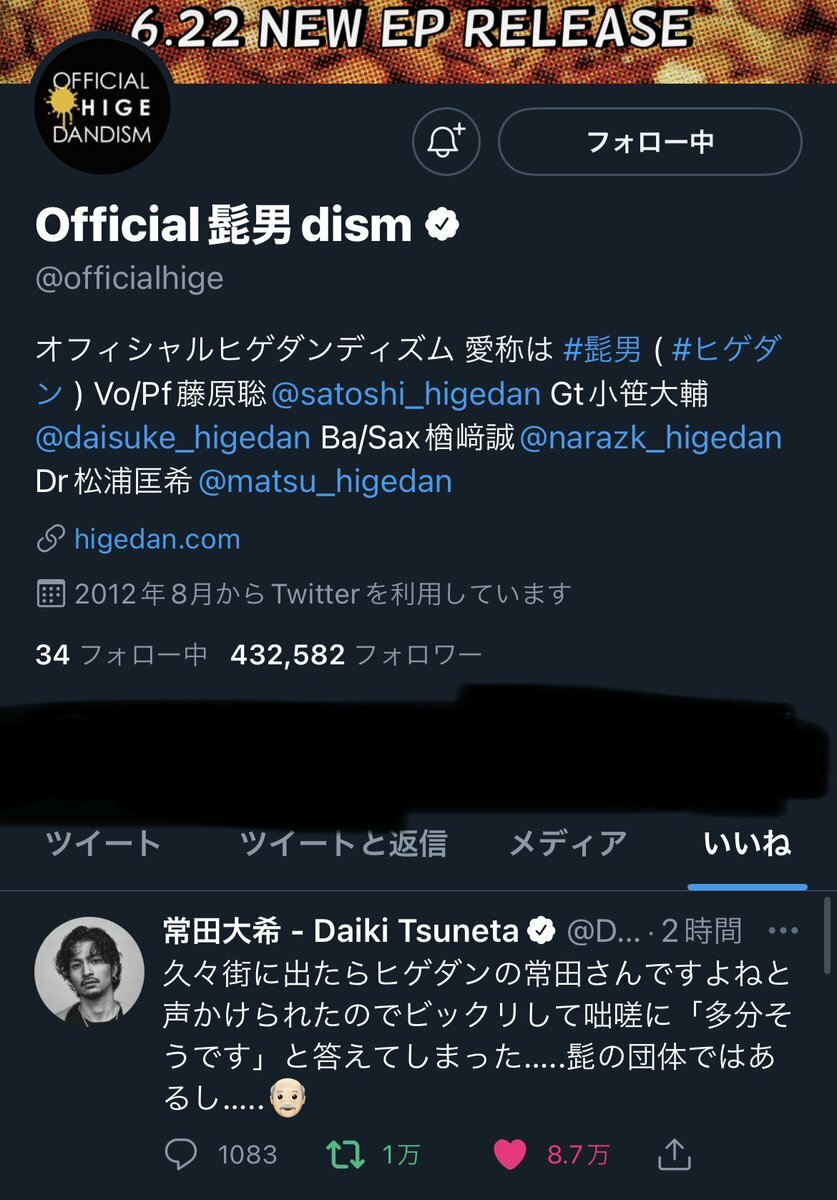Share Daiki Tsuneta's tweet
Image resolution: width=837 pixels, height=1200 pixels.
675,1155
